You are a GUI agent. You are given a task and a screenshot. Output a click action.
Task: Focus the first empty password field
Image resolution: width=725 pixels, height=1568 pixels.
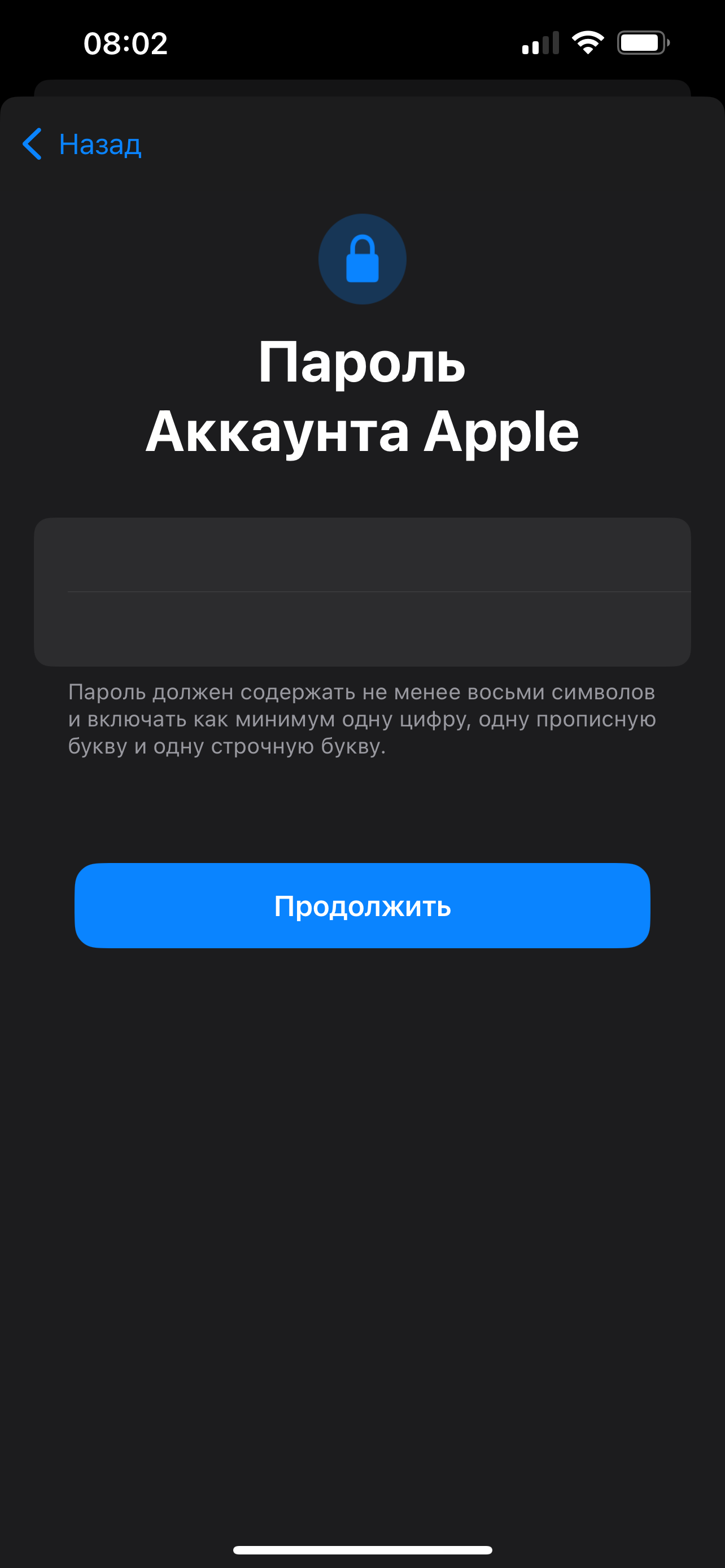(x=362, y=555)
